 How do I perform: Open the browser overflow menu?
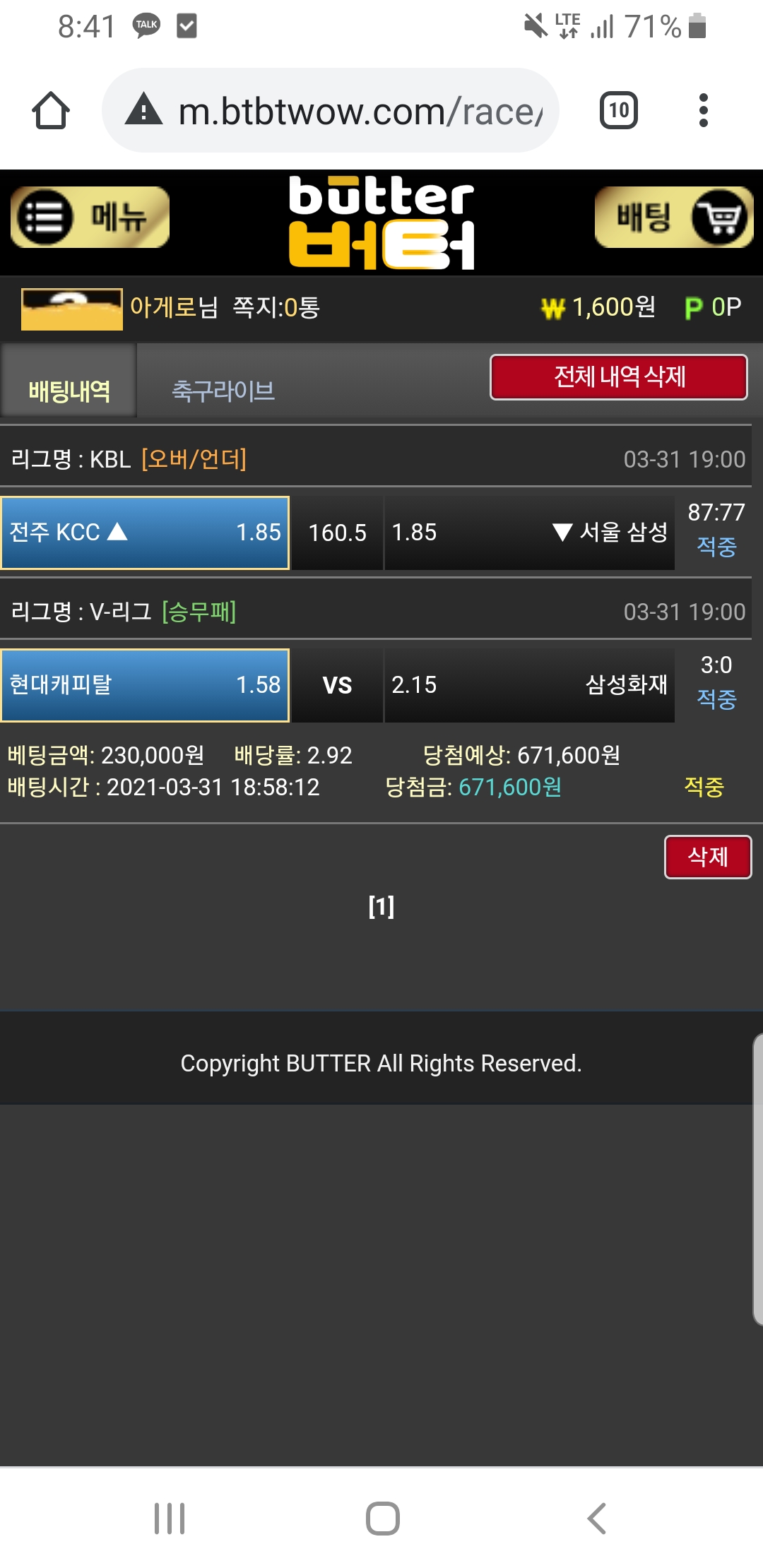[x=702, y=111]
